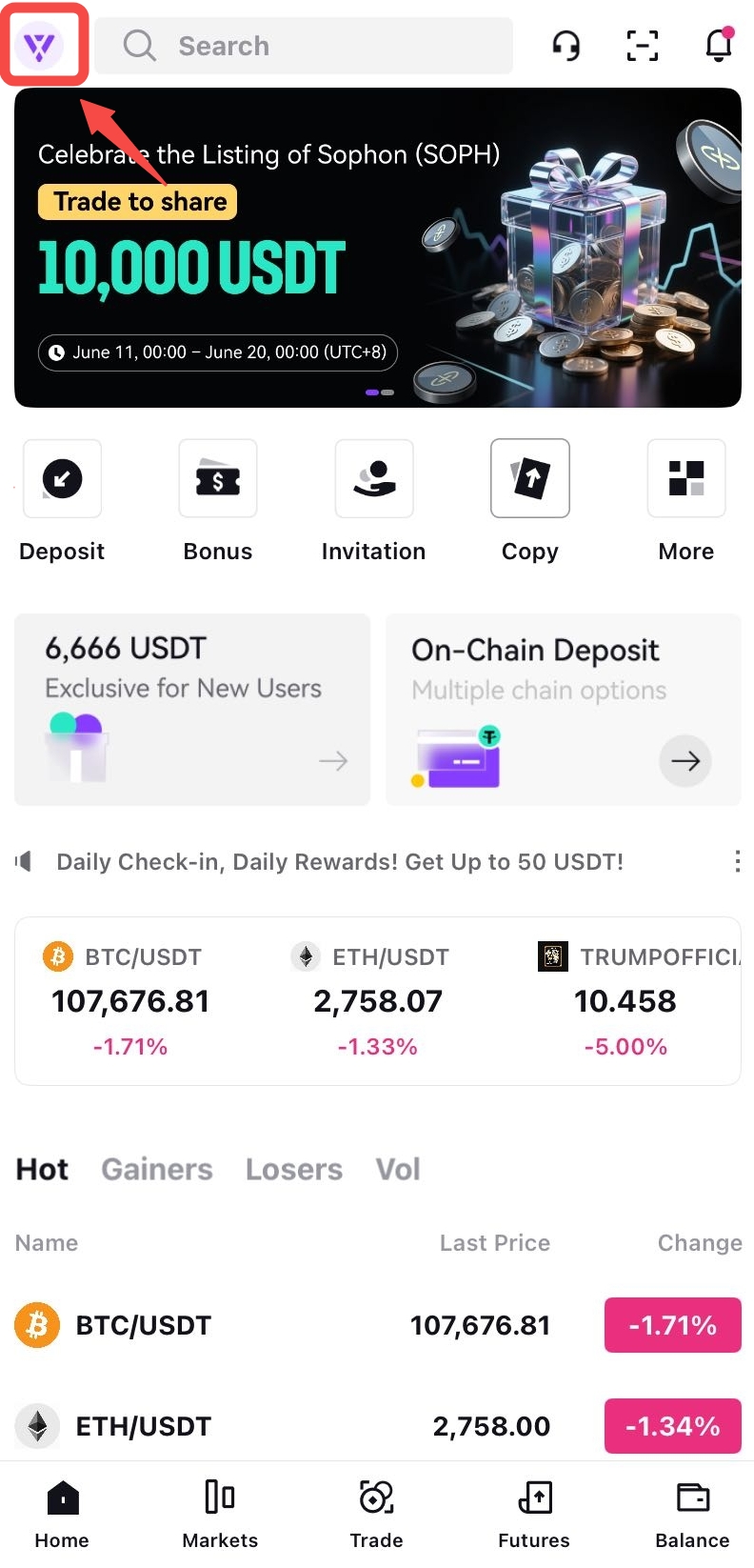Open Copy trading shortcut
The width and height of the screenshot is (754, 1568).
pos(530,501)
